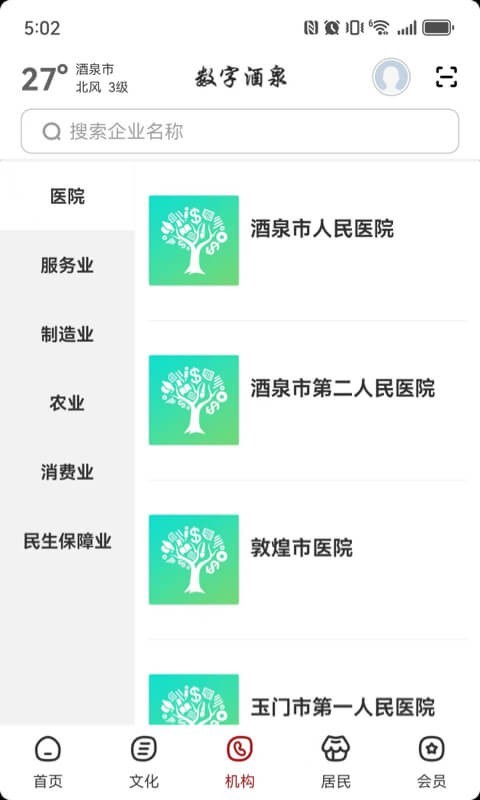Tap the 酒泉市 weather info
This screenshot has width=480, height=800.
point(74,78)
